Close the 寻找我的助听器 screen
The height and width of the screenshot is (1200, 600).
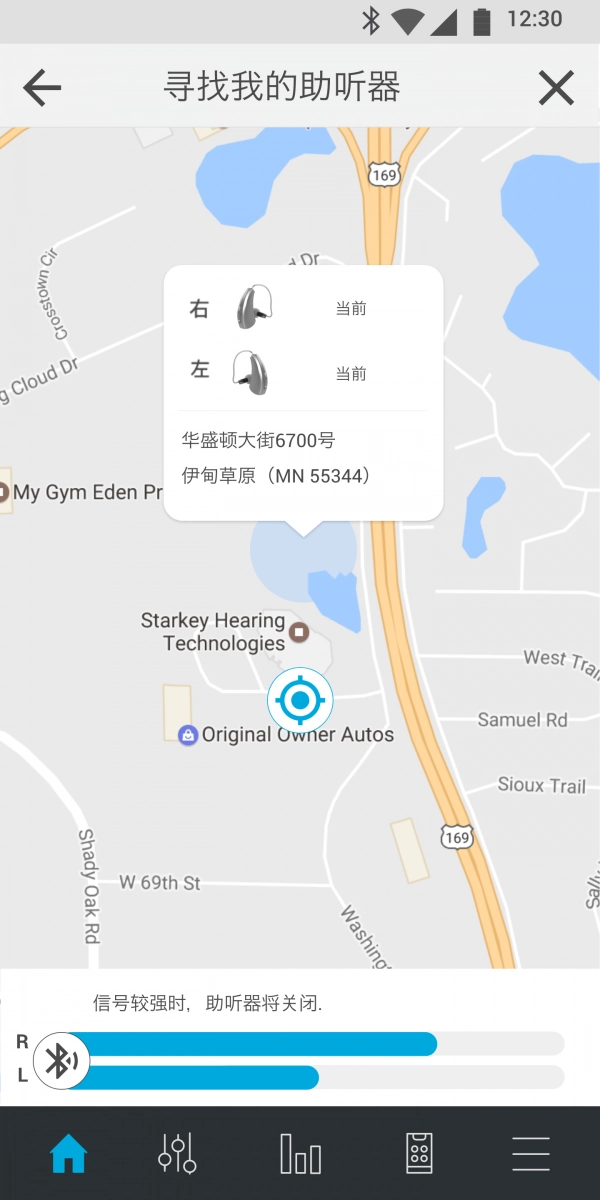tap(556, 88)
